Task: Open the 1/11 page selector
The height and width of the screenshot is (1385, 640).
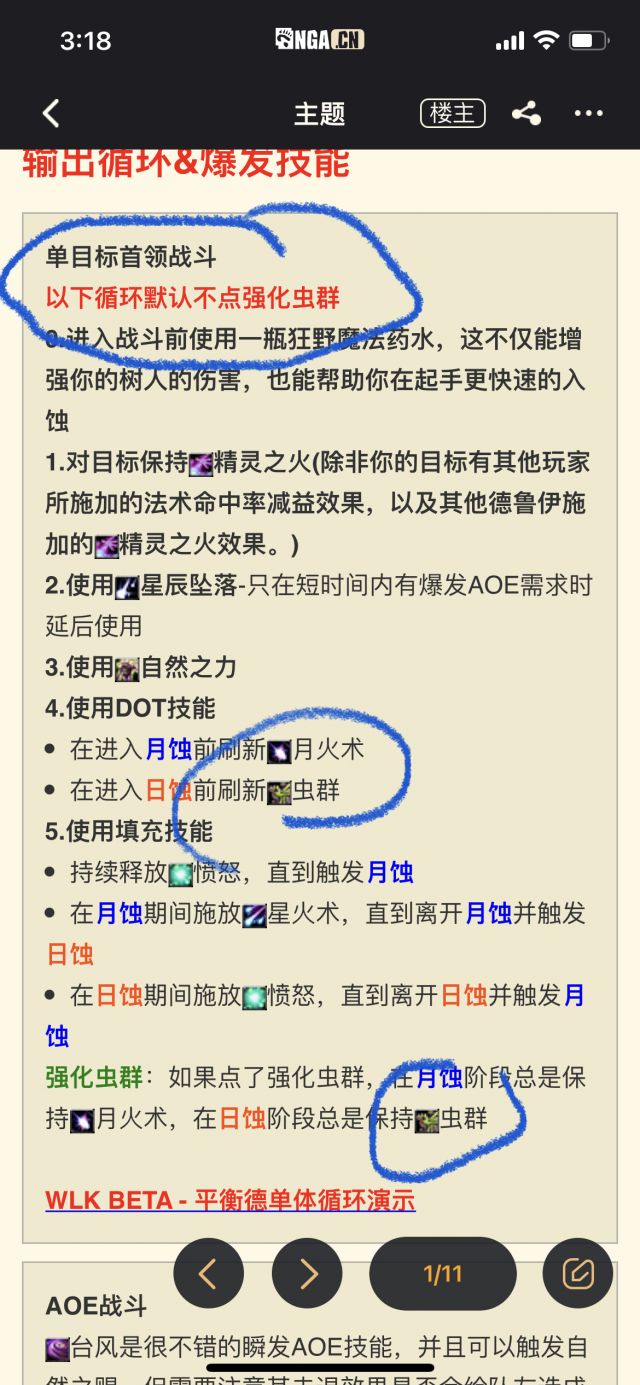Action: 443,1273
